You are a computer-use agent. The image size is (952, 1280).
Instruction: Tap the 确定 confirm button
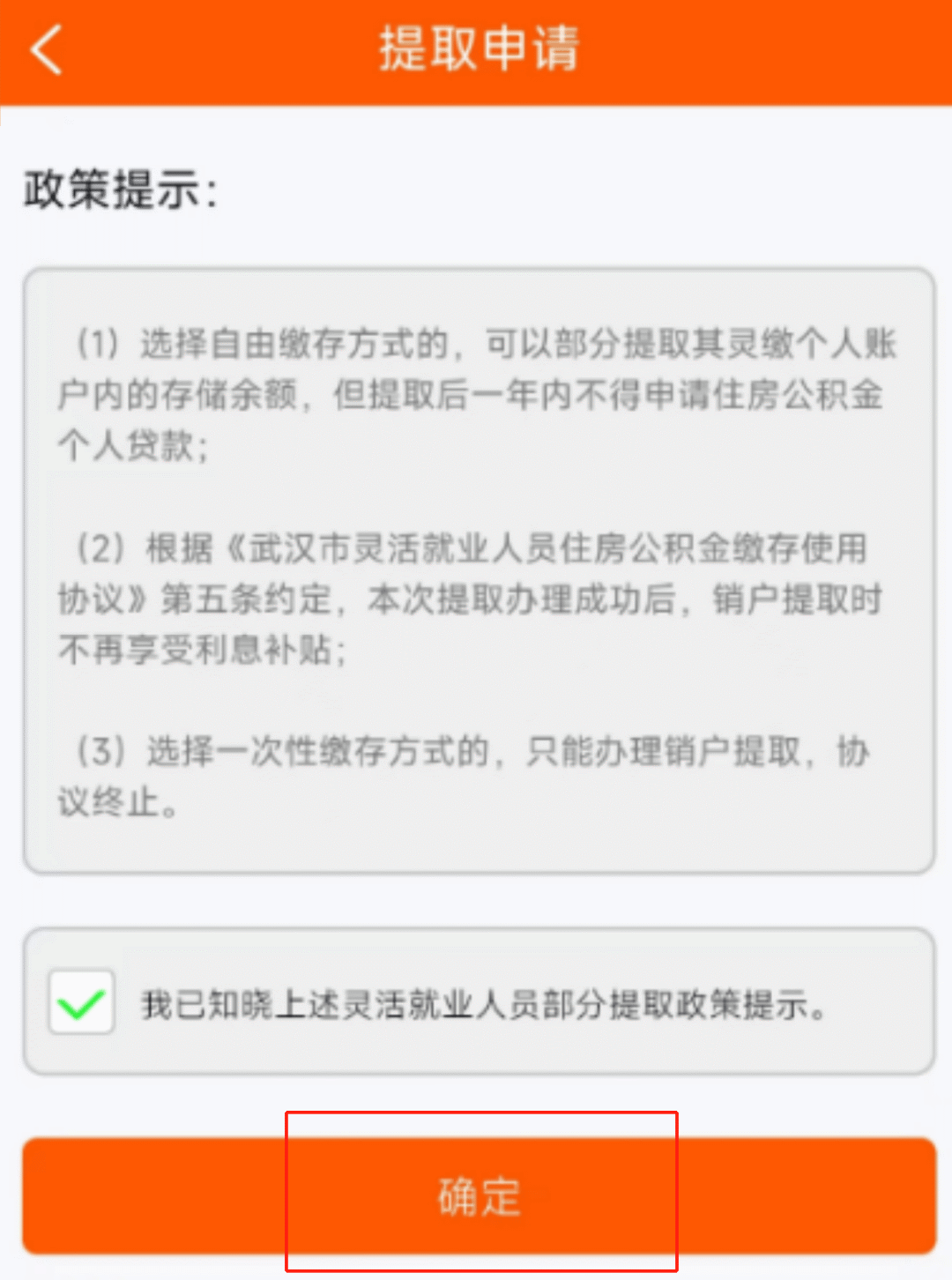(x=479, y=1195)
